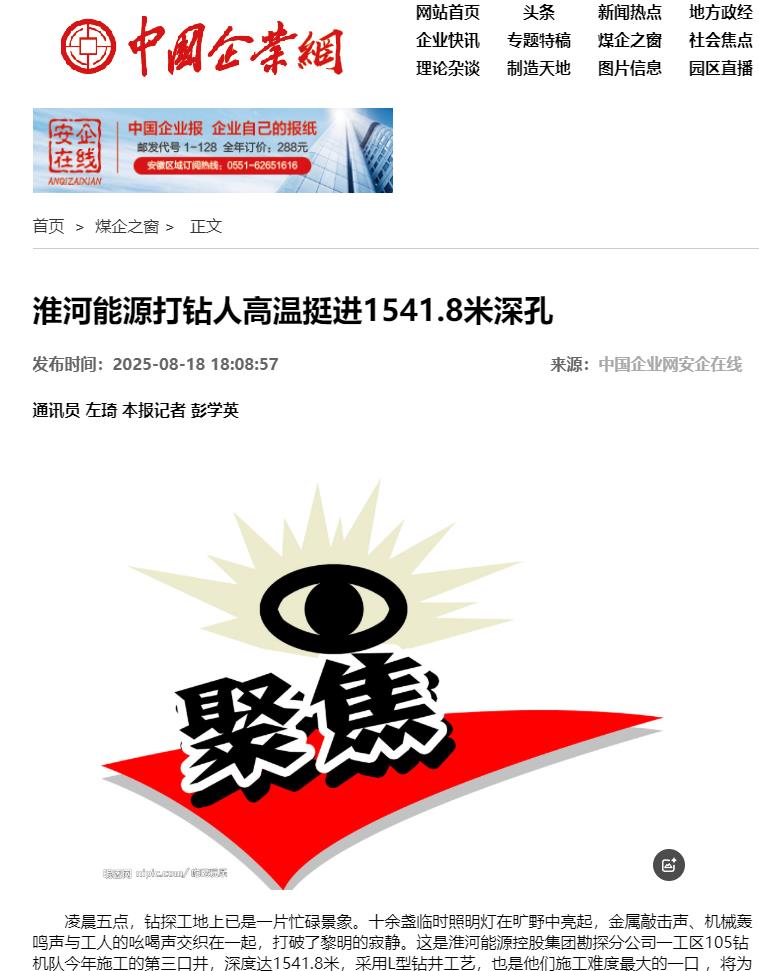Open the 中国企业网 logo homepage
759x971 pixels.
click(x=201, y=47)
